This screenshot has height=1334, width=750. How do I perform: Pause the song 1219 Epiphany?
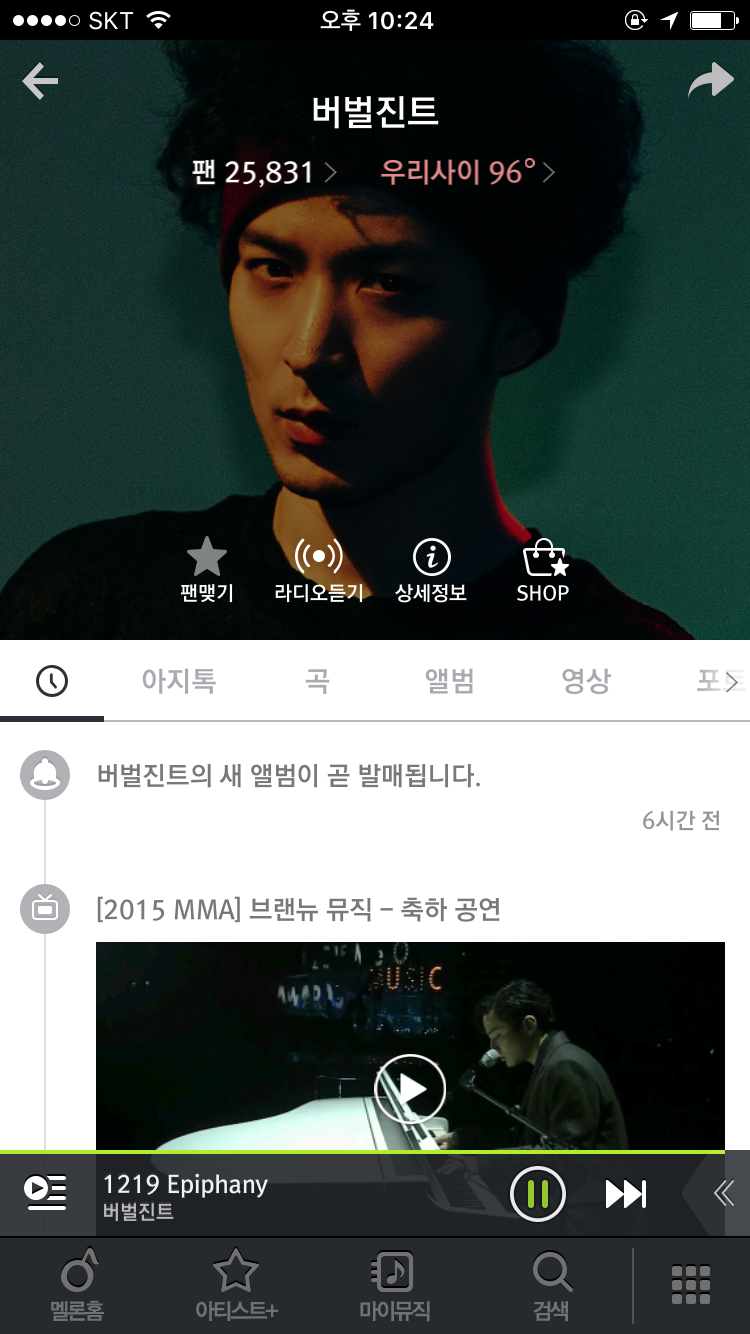point(538,1194)
